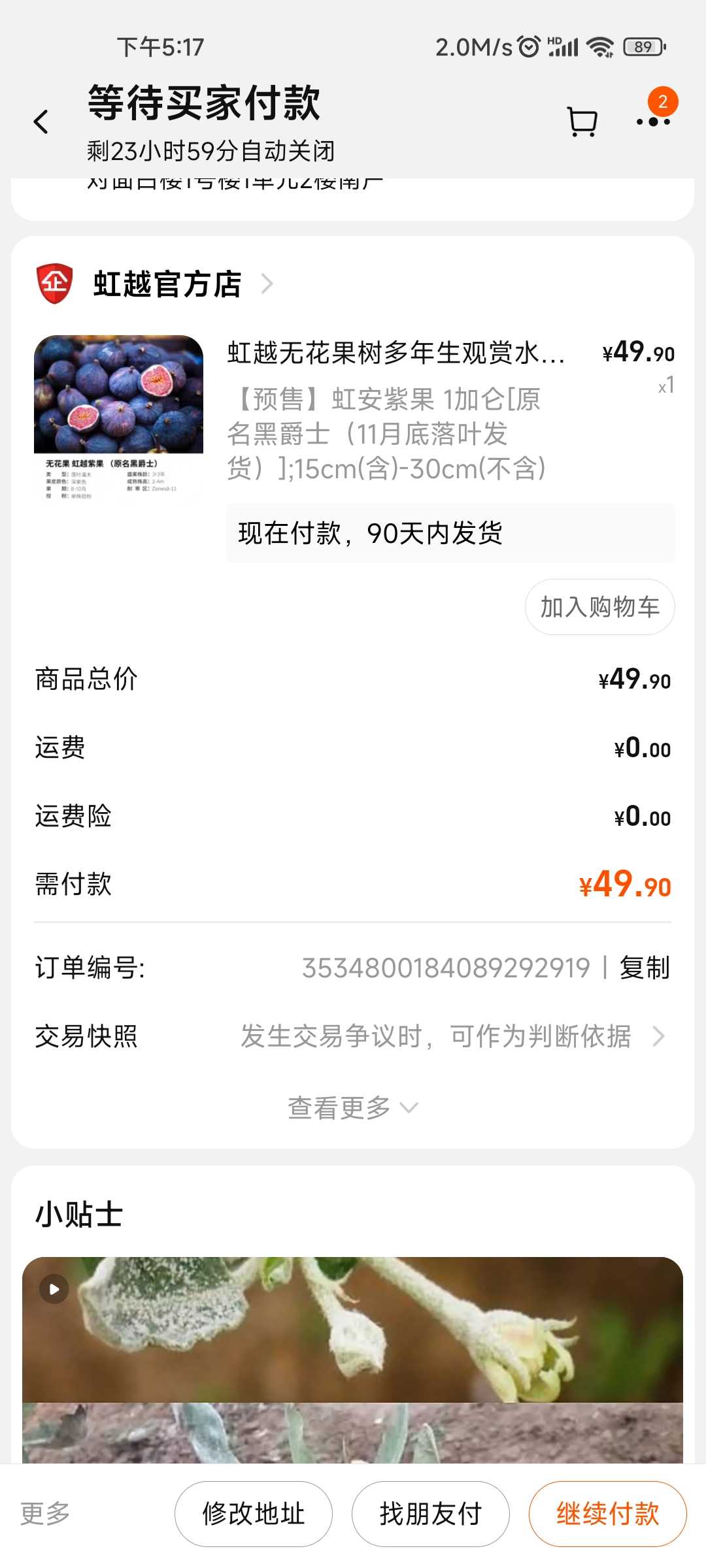Open the 交易快照 transaction snapshot
Screen dimensions: 706x1568
coord(353,1036)
